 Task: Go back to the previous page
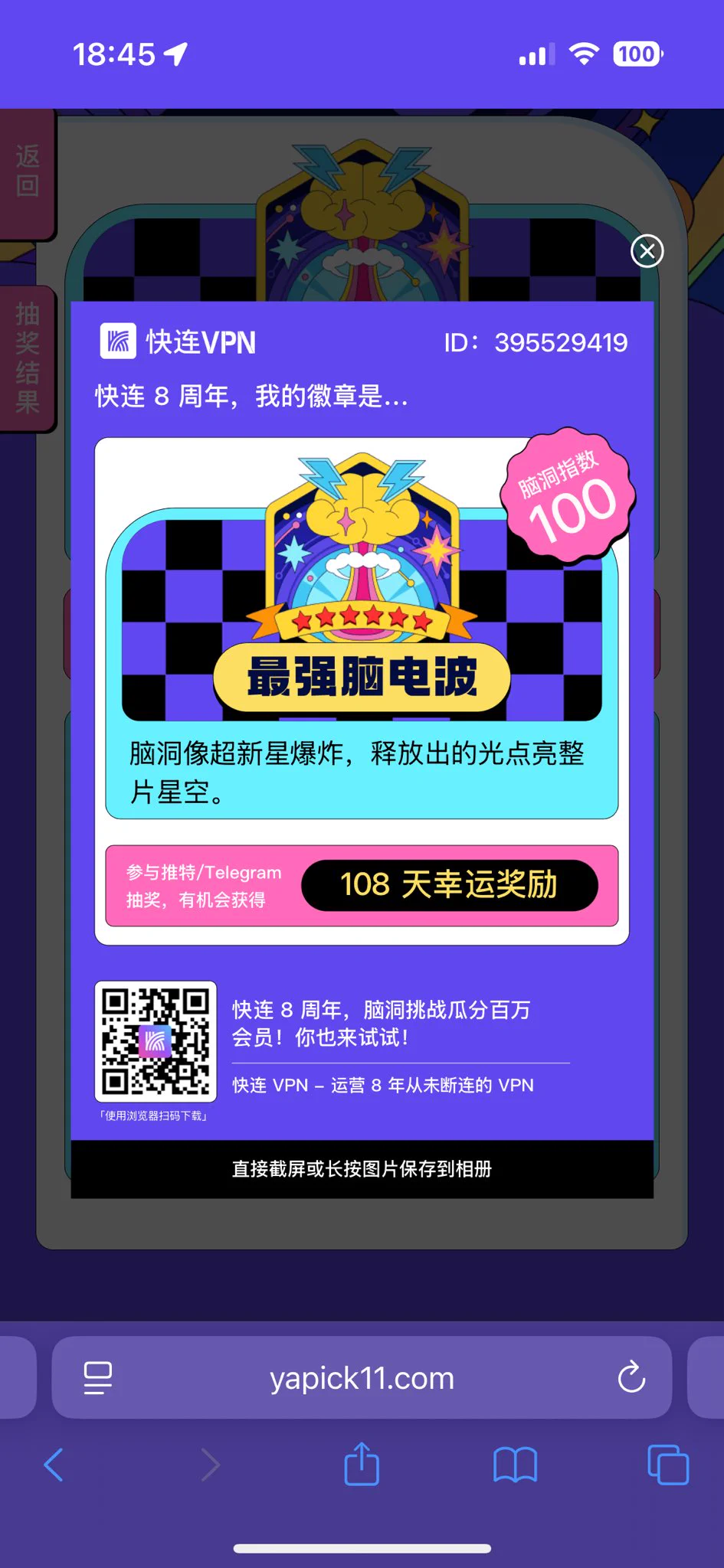click(x=54, y=1465)
